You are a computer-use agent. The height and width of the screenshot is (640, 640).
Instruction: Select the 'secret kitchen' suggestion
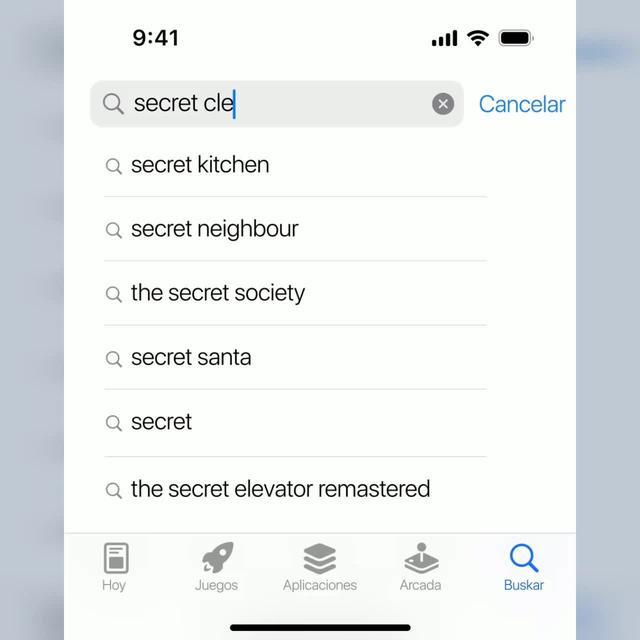point(200,165)
